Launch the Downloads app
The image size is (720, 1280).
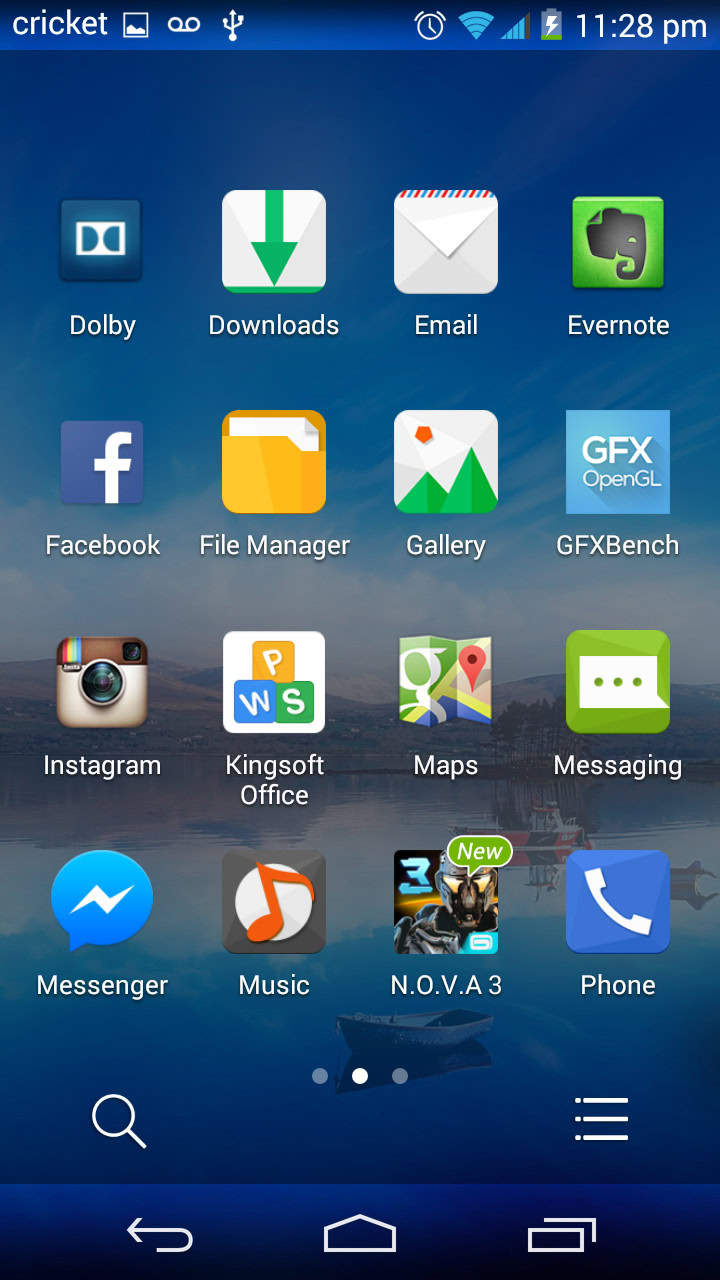(273, 242)
